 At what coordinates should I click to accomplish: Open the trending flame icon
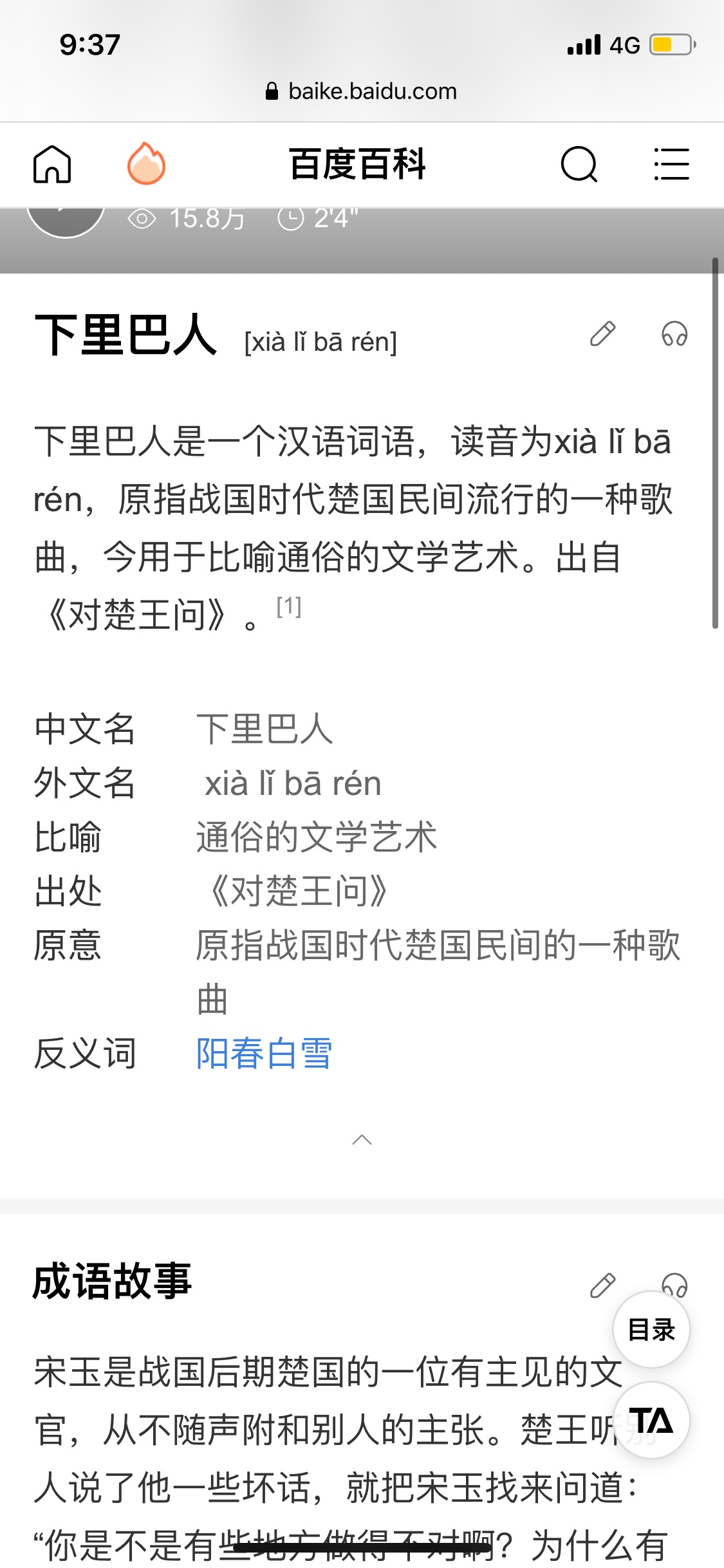(x=146, y=163)
